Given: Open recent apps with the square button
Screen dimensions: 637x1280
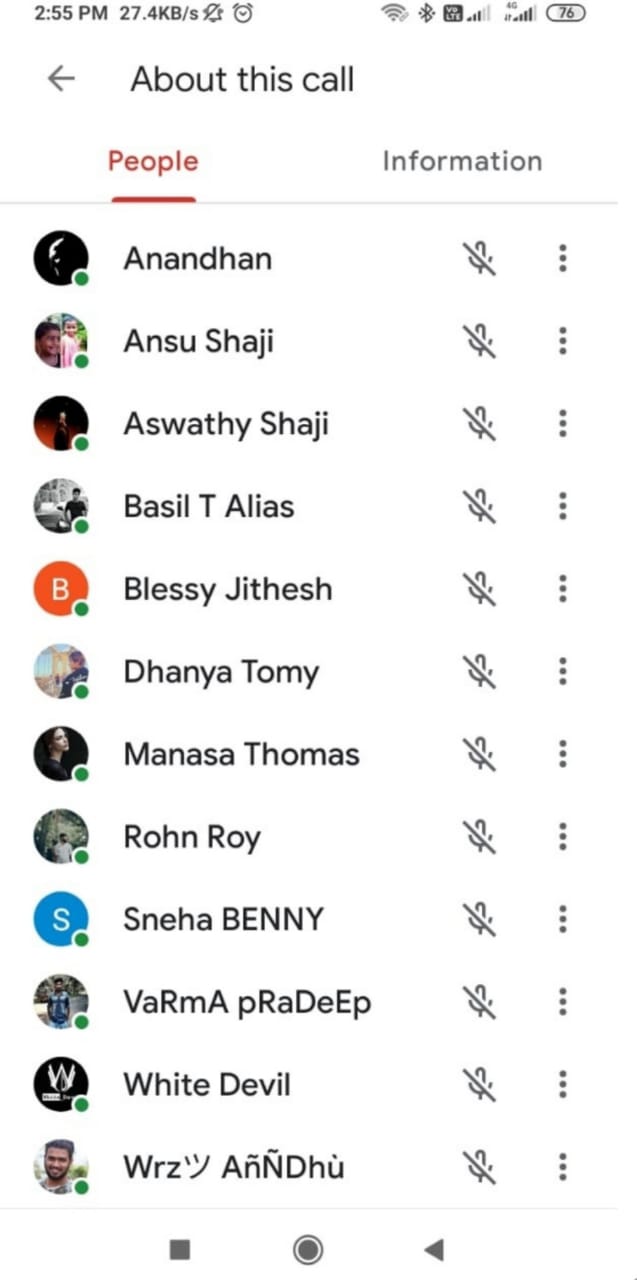Looking at the screenshot, I should coord(180,1248).
